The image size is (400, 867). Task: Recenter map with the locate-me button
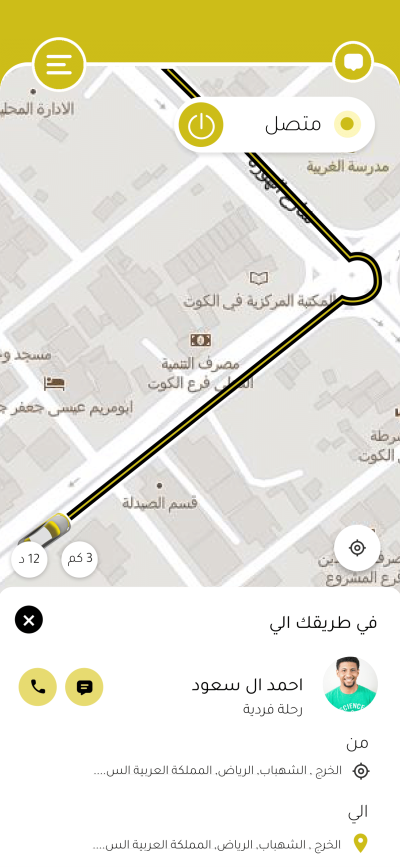[x=357, y=548]
